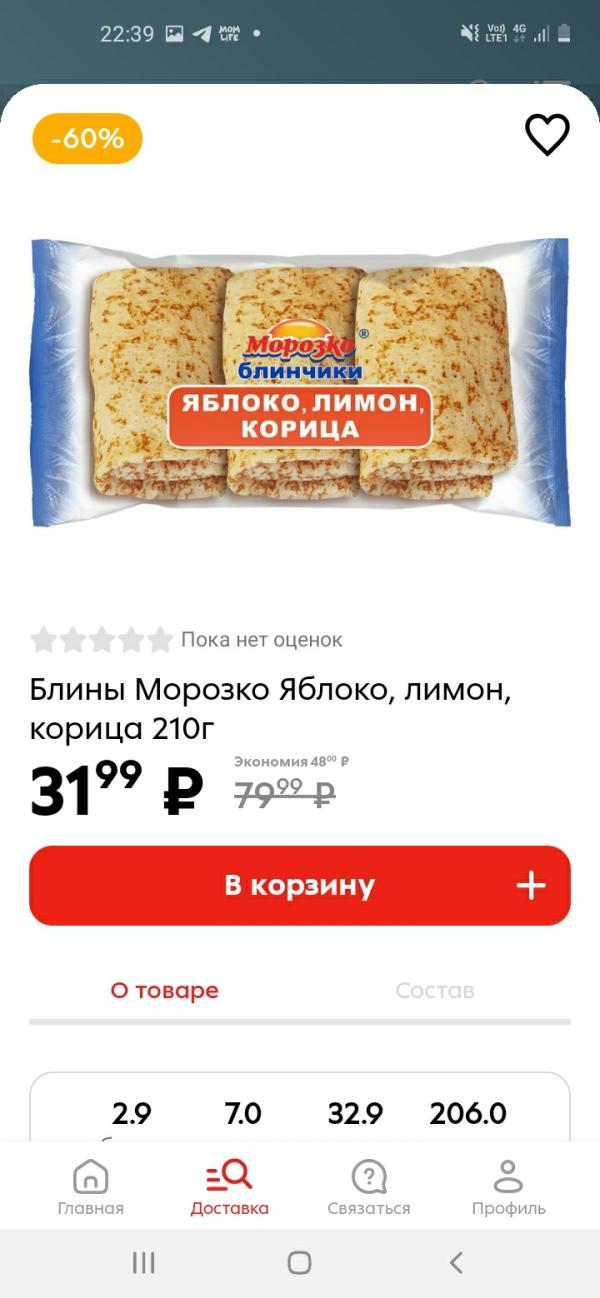The image size is (600, 1298).
Task: Switch to the Профиль tab
Action: click(508, 1187)
